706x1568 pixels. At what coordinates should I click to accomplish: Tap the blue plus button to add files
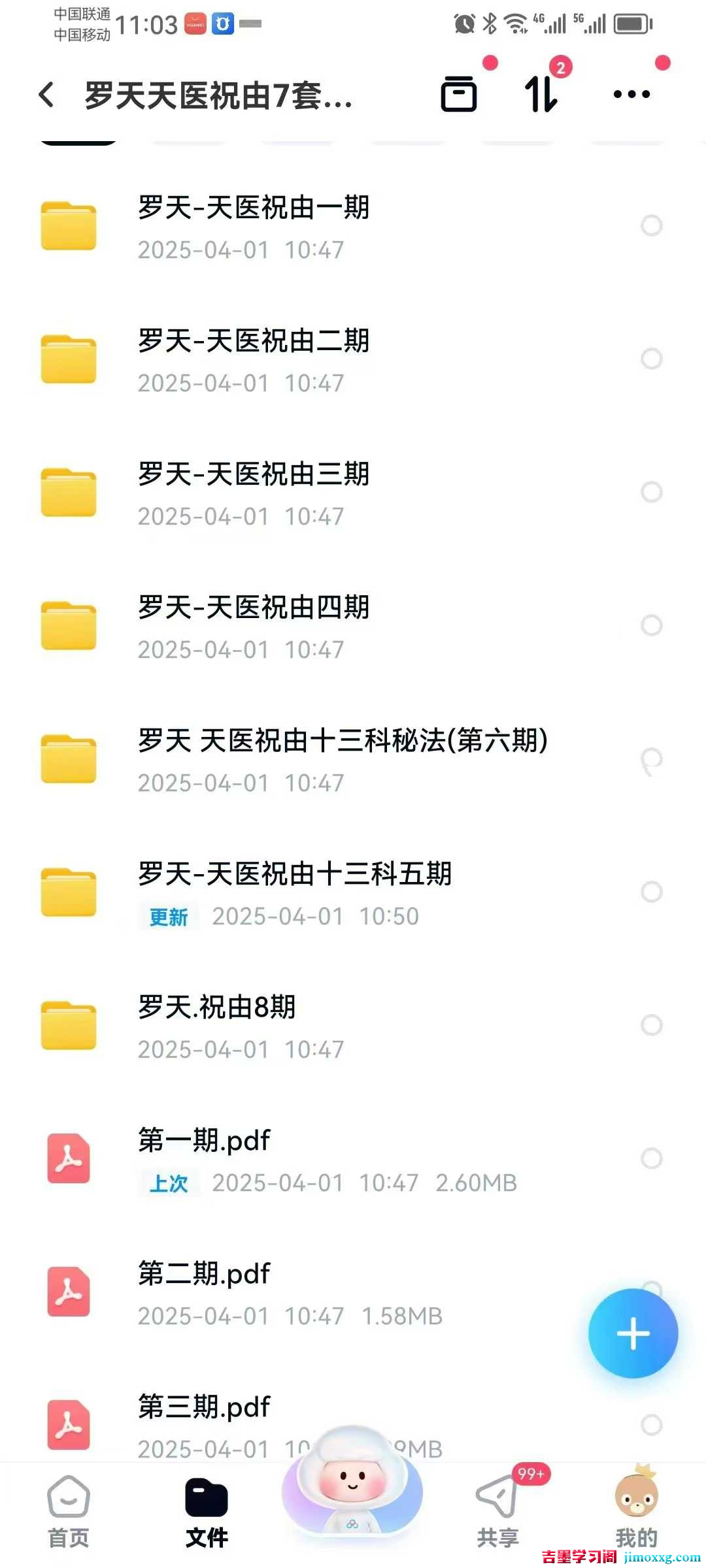(x=632, y=1334)
